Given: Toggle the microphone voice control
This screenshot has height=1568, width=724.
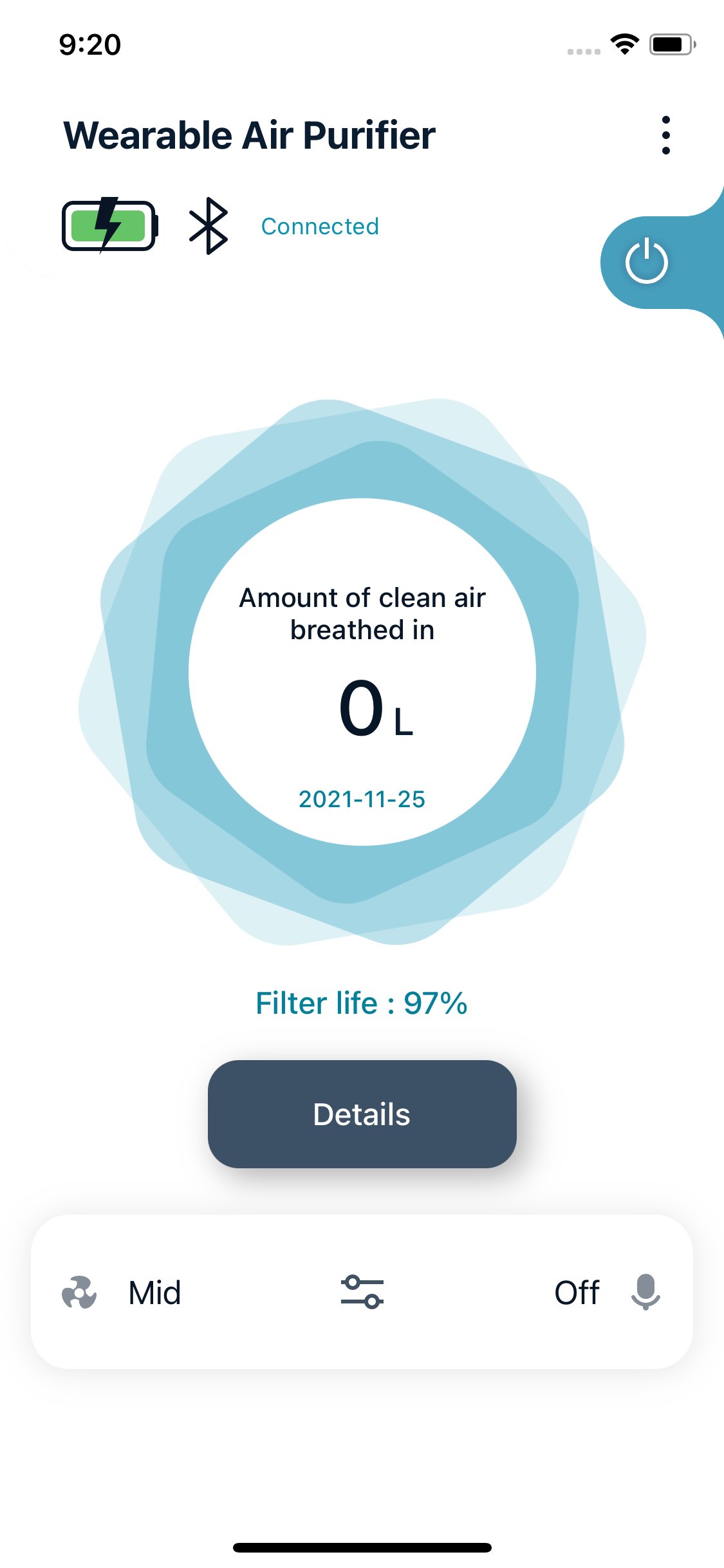Looking at the screenshot, I should pos(645,1292).
